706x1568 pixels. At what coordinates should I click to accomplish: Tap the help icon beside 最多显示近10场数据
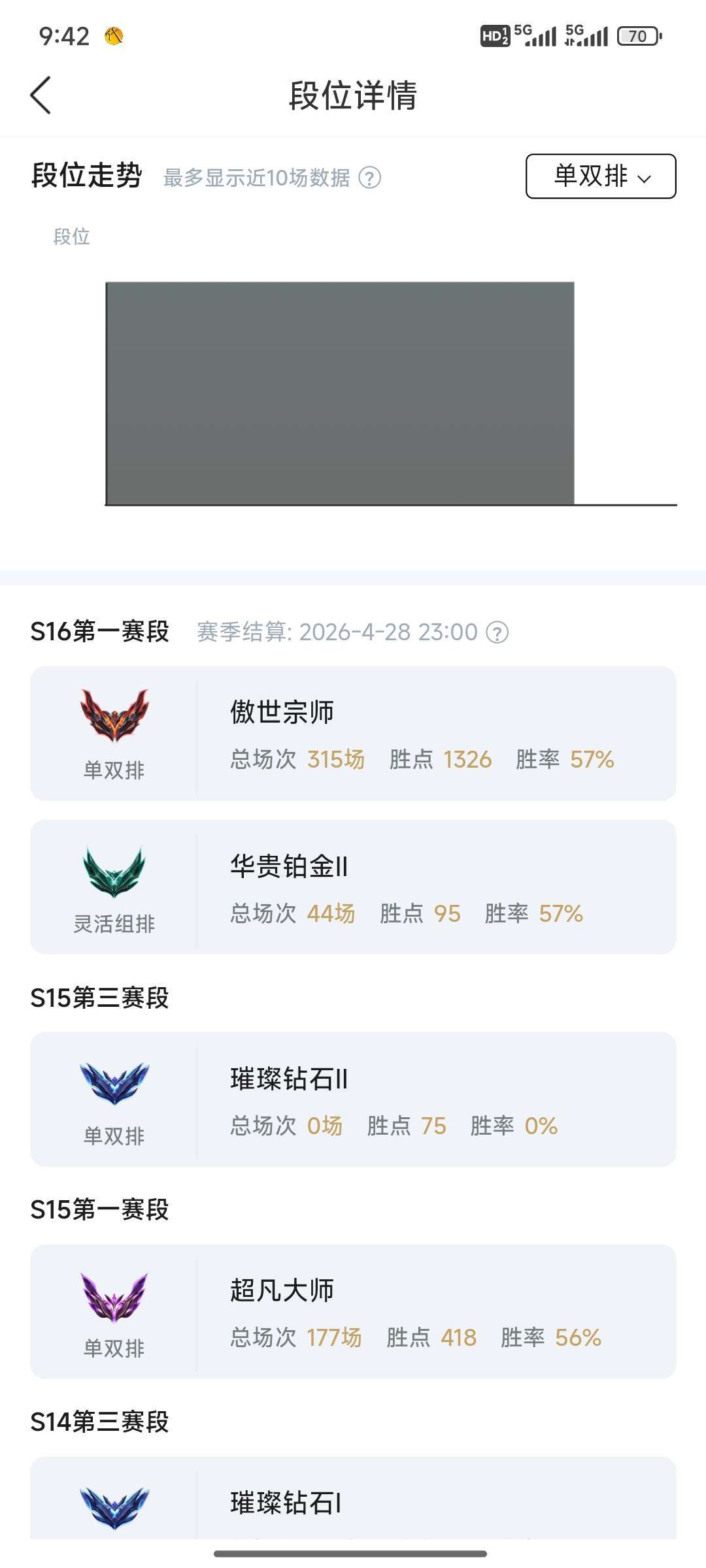(x=370, y=178)
